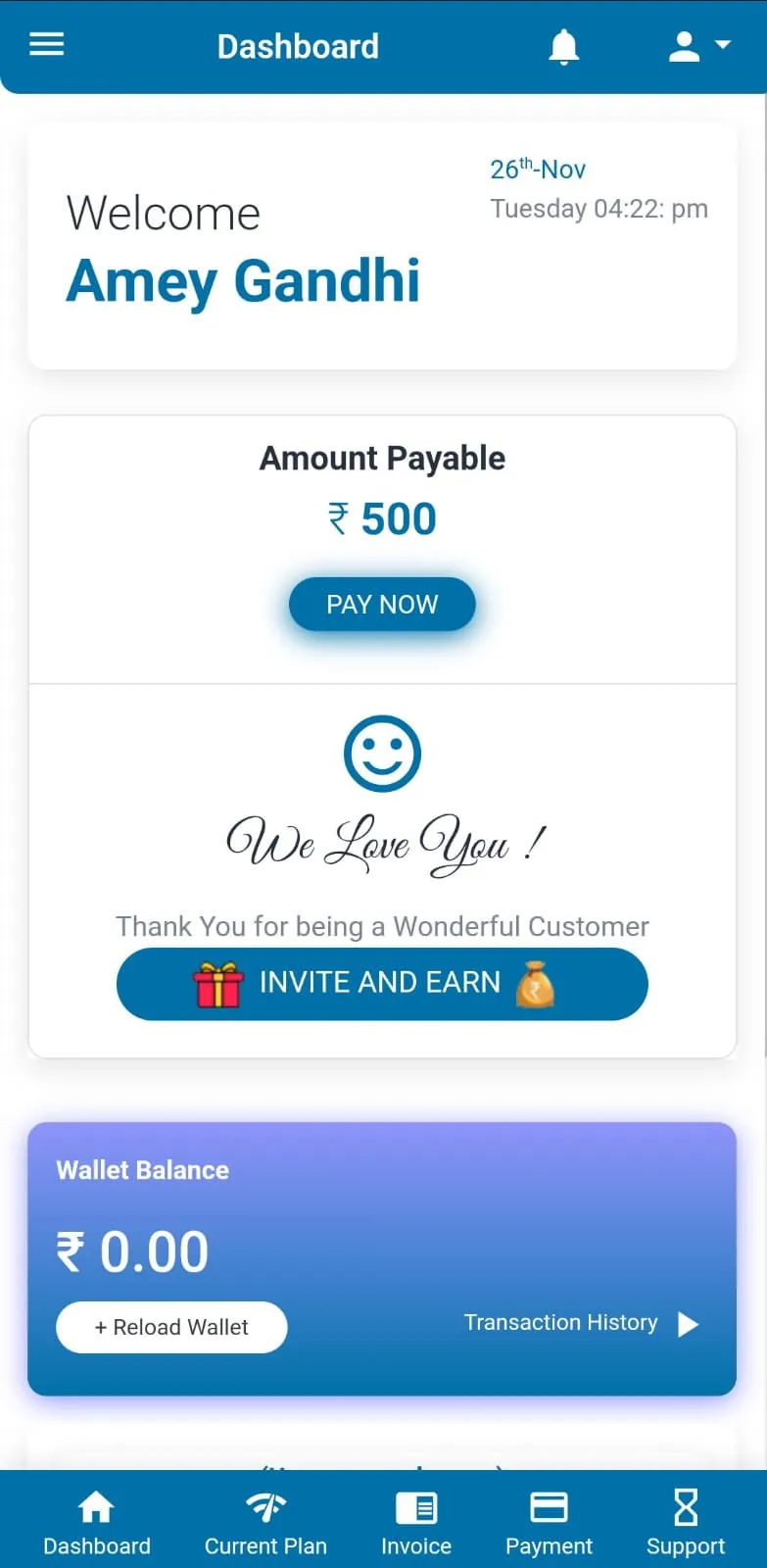Switch to the Payment tab
Image resolution: width=767 pixels, height=1568 pixels.
549,1523
